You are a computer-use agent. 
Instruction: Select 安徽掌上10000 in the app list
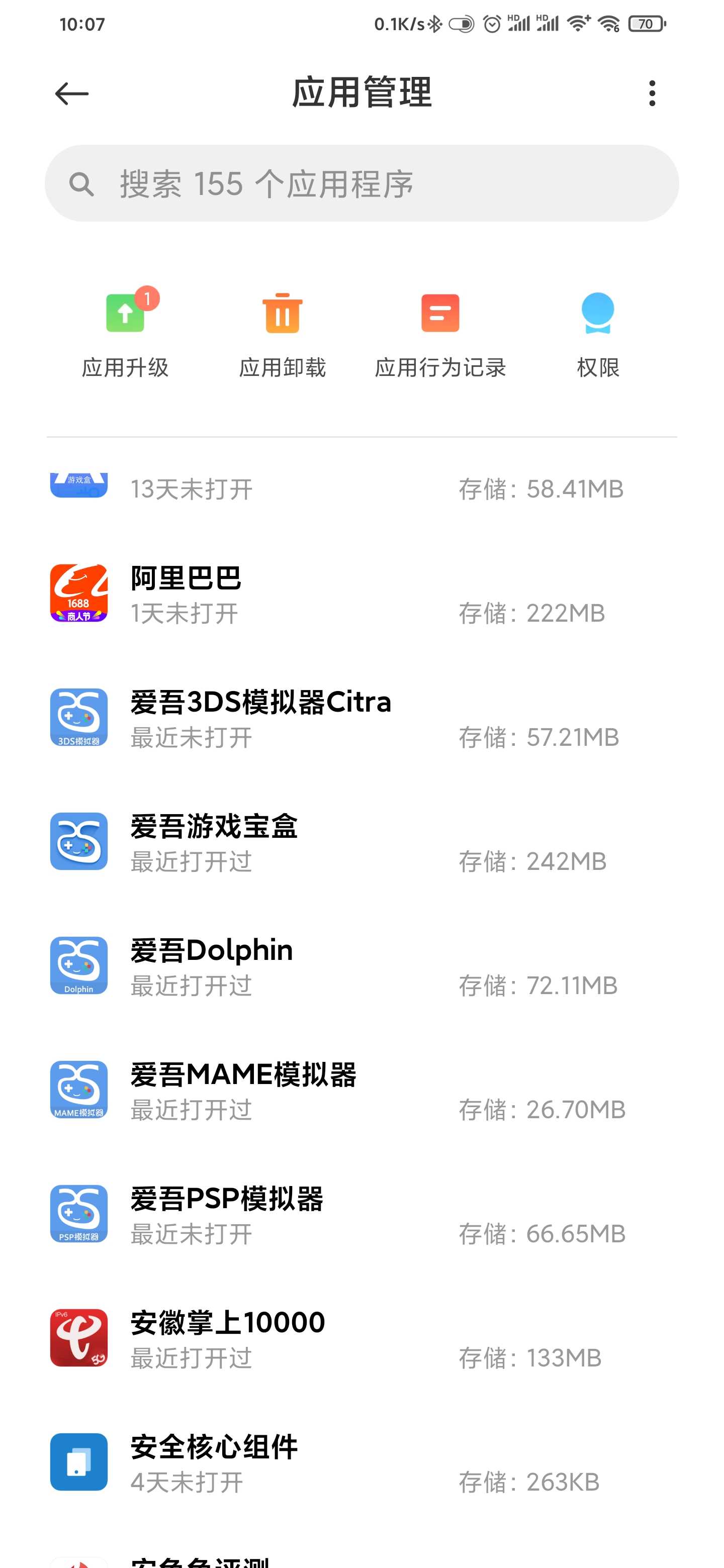pos(361,1339)
